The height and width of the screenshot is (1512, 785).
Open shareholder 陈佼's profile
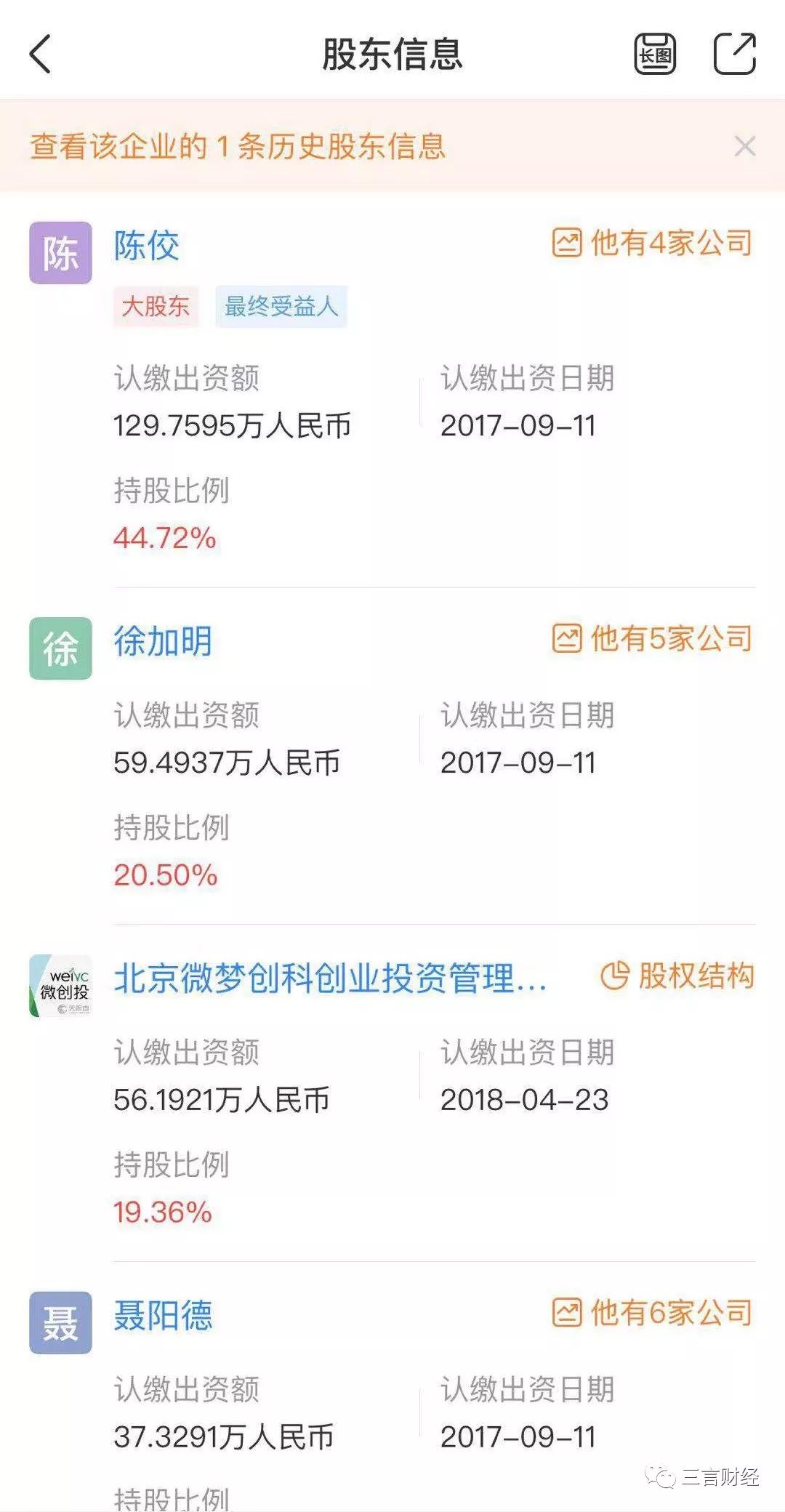146,246
